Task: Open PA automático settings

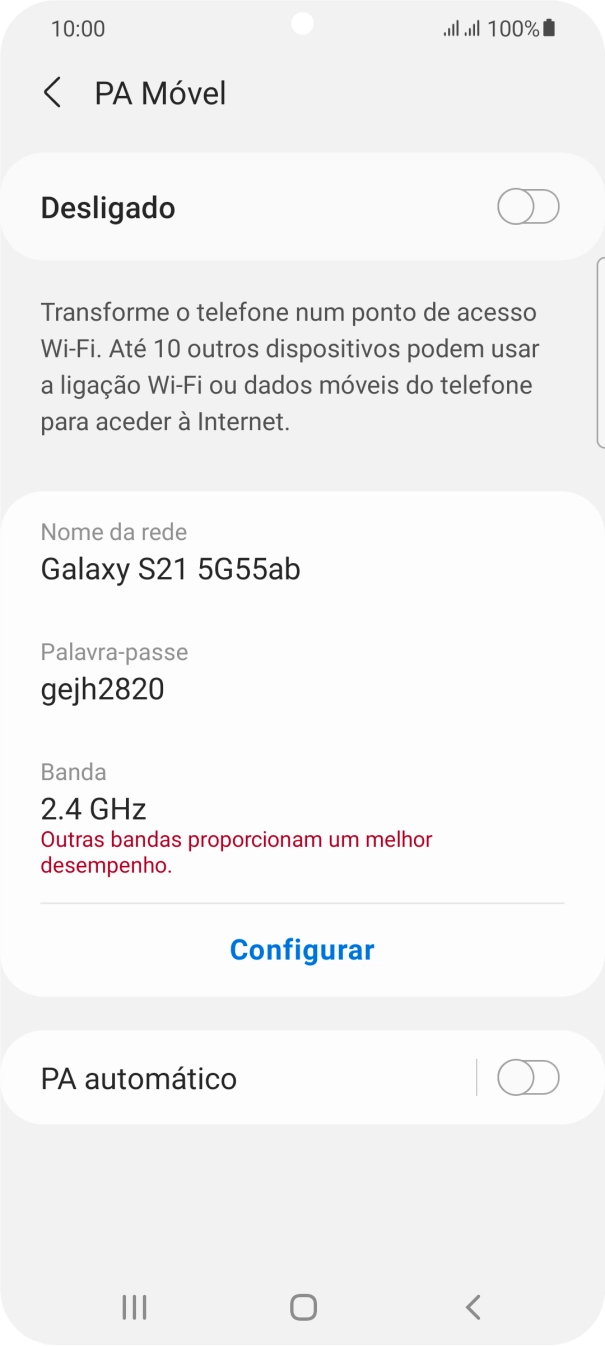Action: coord(200,1078)
